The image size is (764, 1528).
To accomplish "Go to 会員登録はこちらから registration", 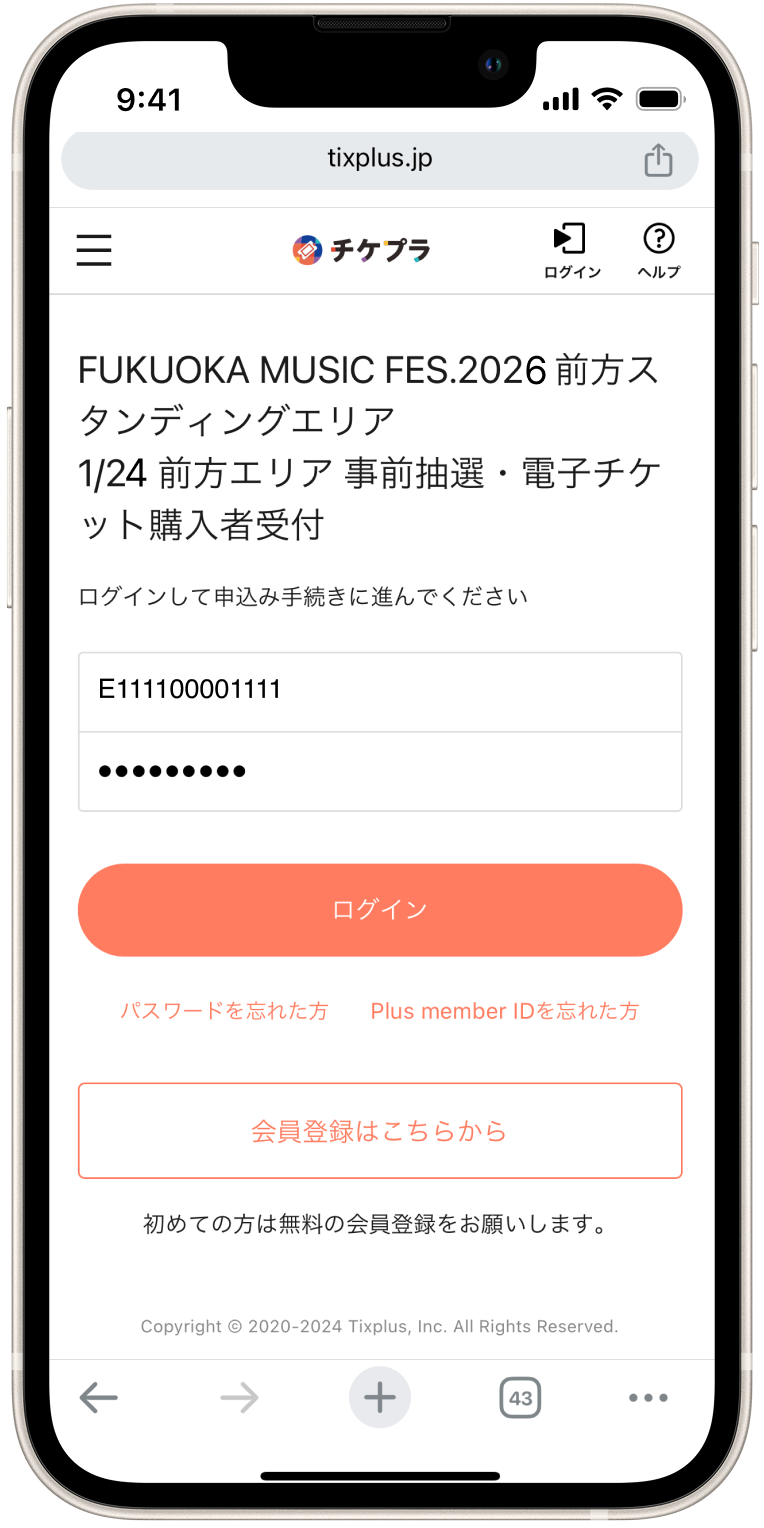I will click(380, 1131).
